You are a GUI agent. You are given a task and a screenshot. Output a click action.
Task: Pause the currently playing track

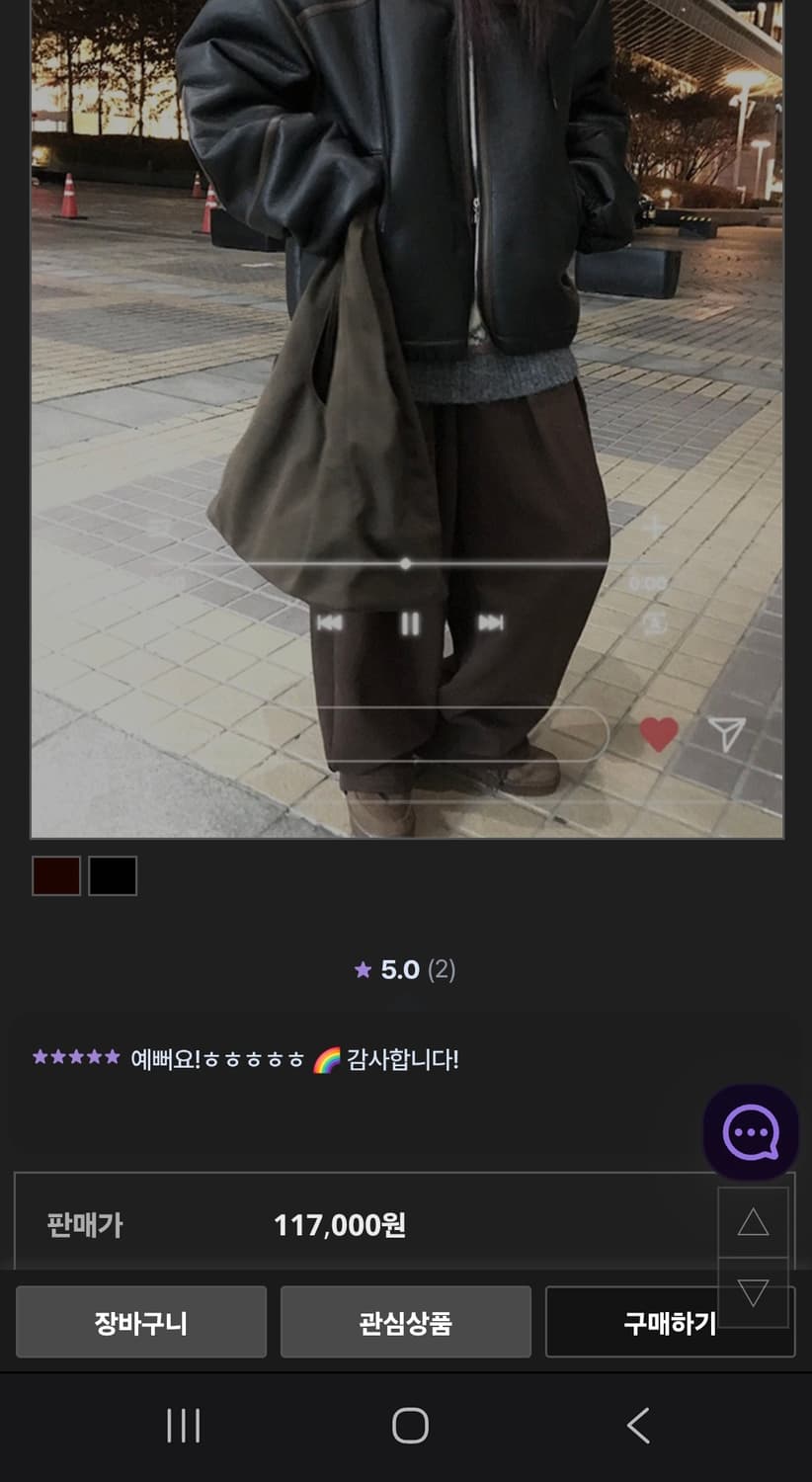click(410, 624)
